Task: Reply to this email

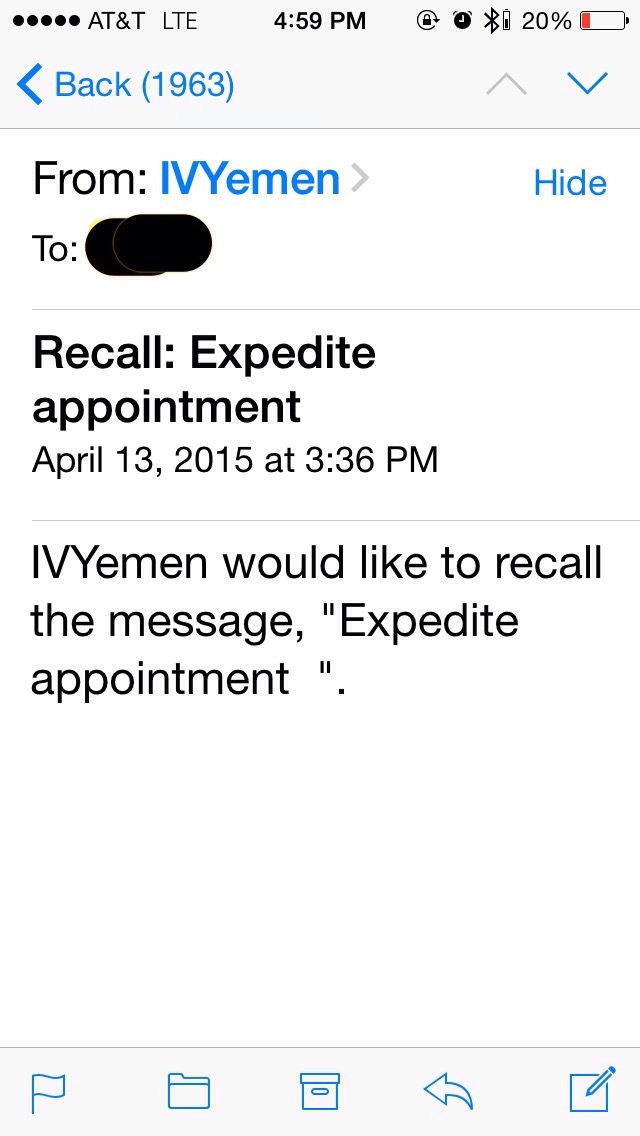Action: (448, 1091)
